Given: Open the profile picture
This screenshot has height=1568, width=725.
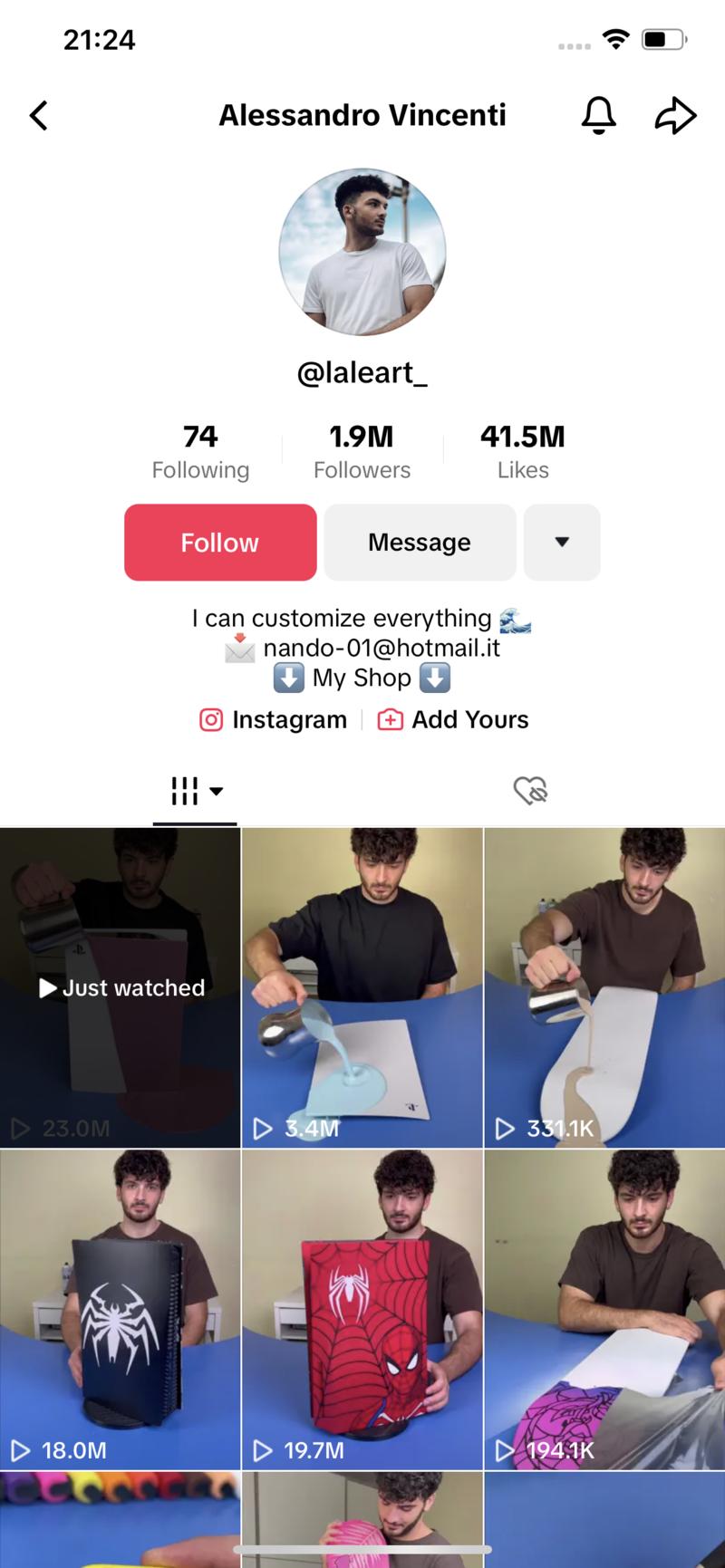Looking at the screenshot, I should (x=362, y=251).
